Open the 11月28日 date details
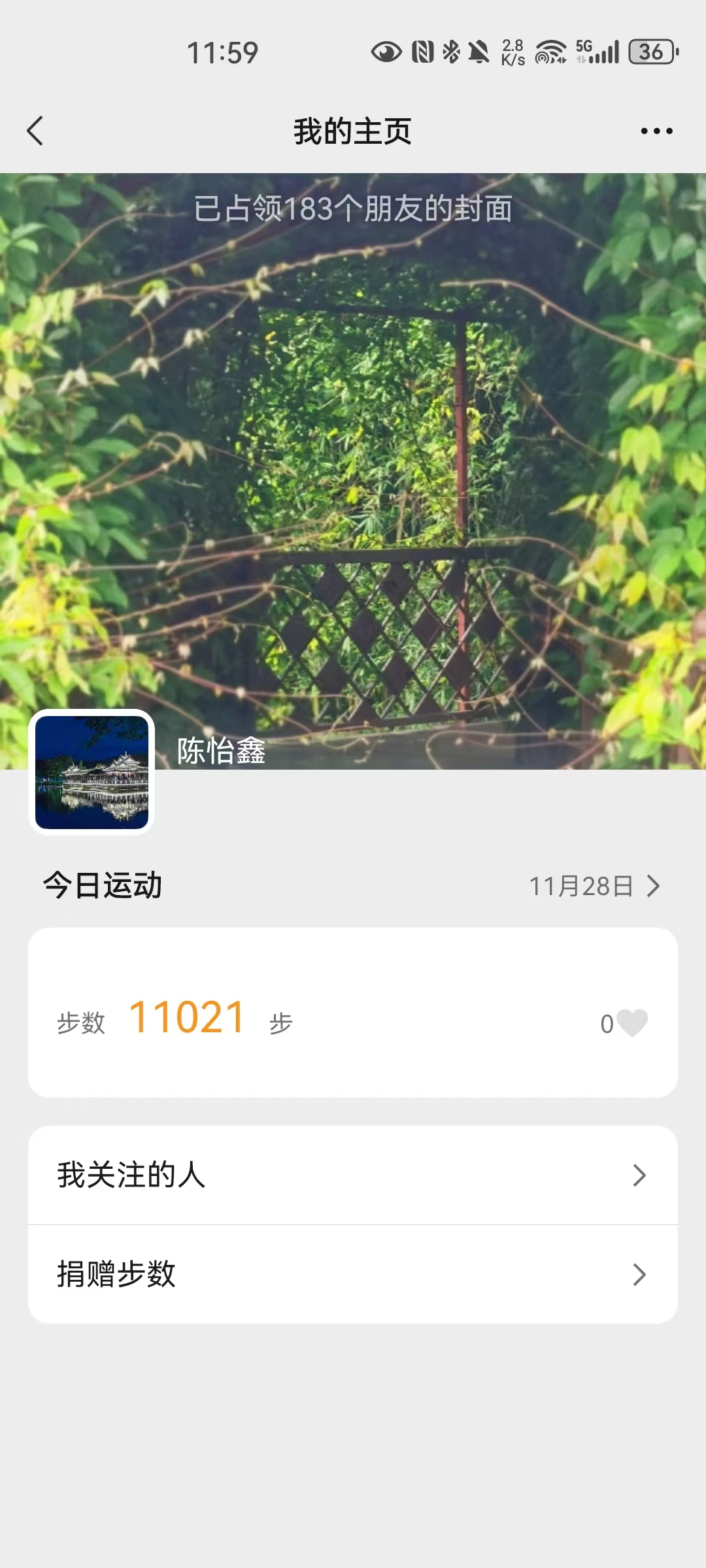 pyautogui.click(x=594, y=886)
